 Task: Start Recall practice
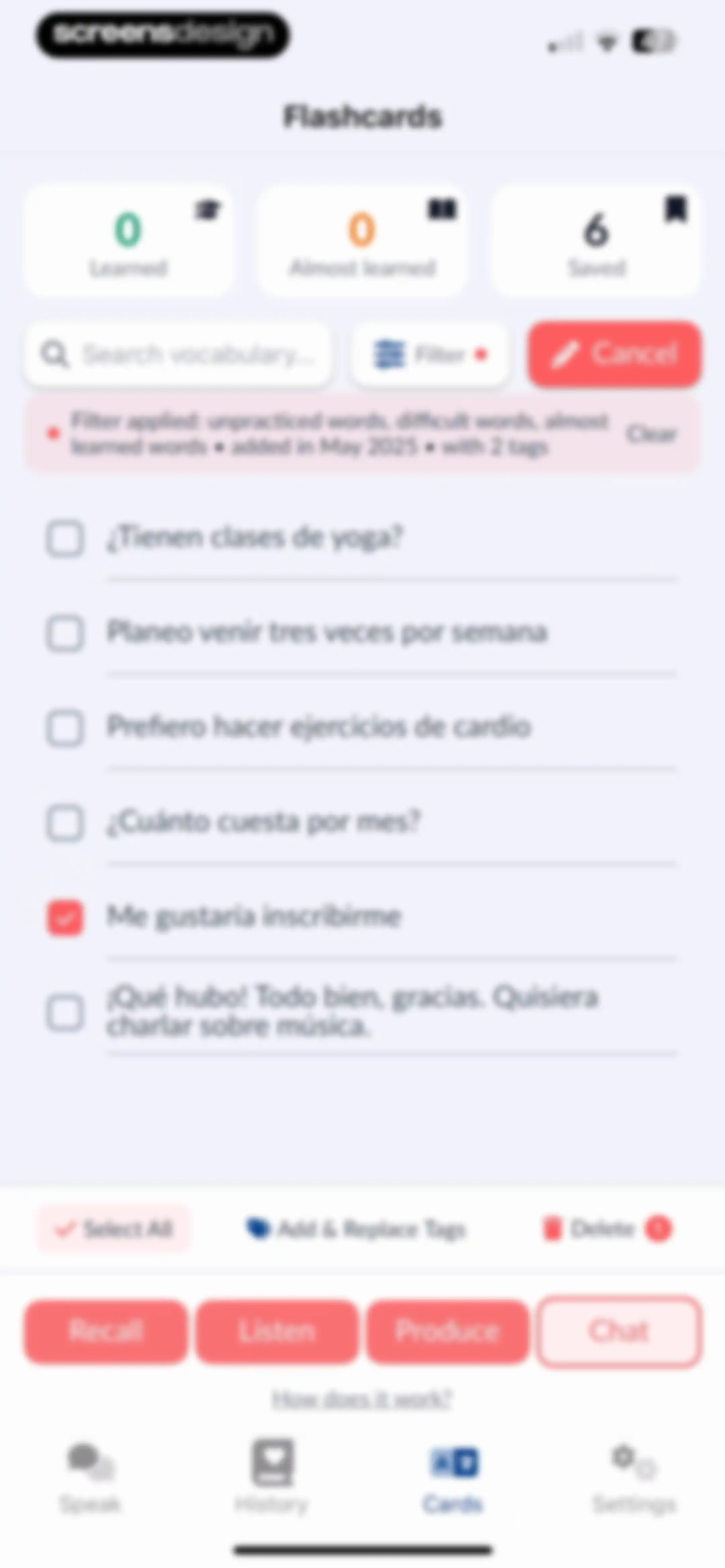coord(106,1331)
